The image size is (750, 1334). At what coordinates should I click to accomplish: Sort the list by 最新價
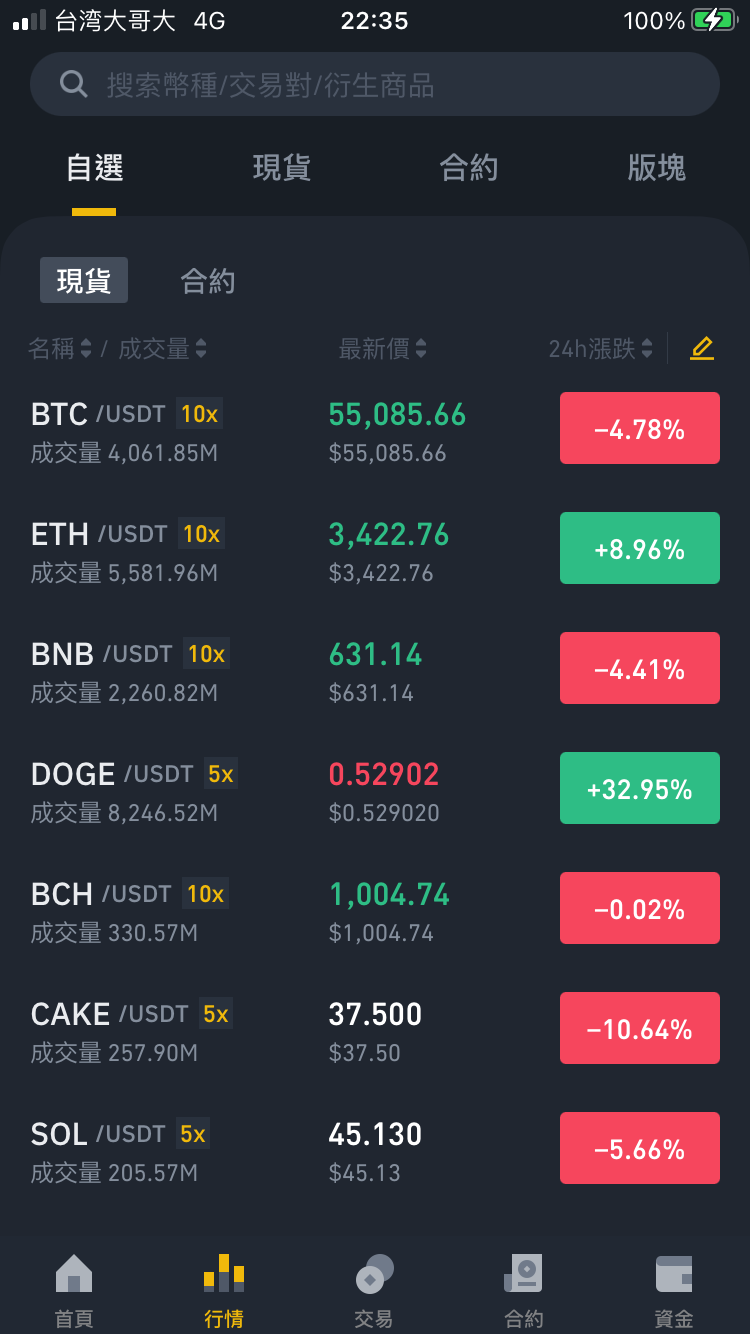coord(383,349)
